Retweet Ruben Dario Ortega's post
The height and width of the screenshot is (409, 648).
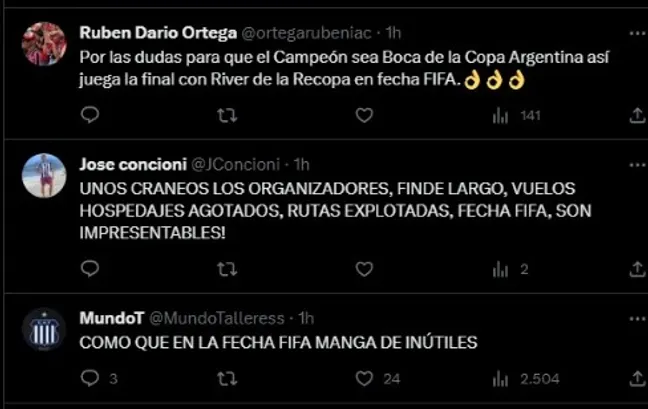[227, 116]
